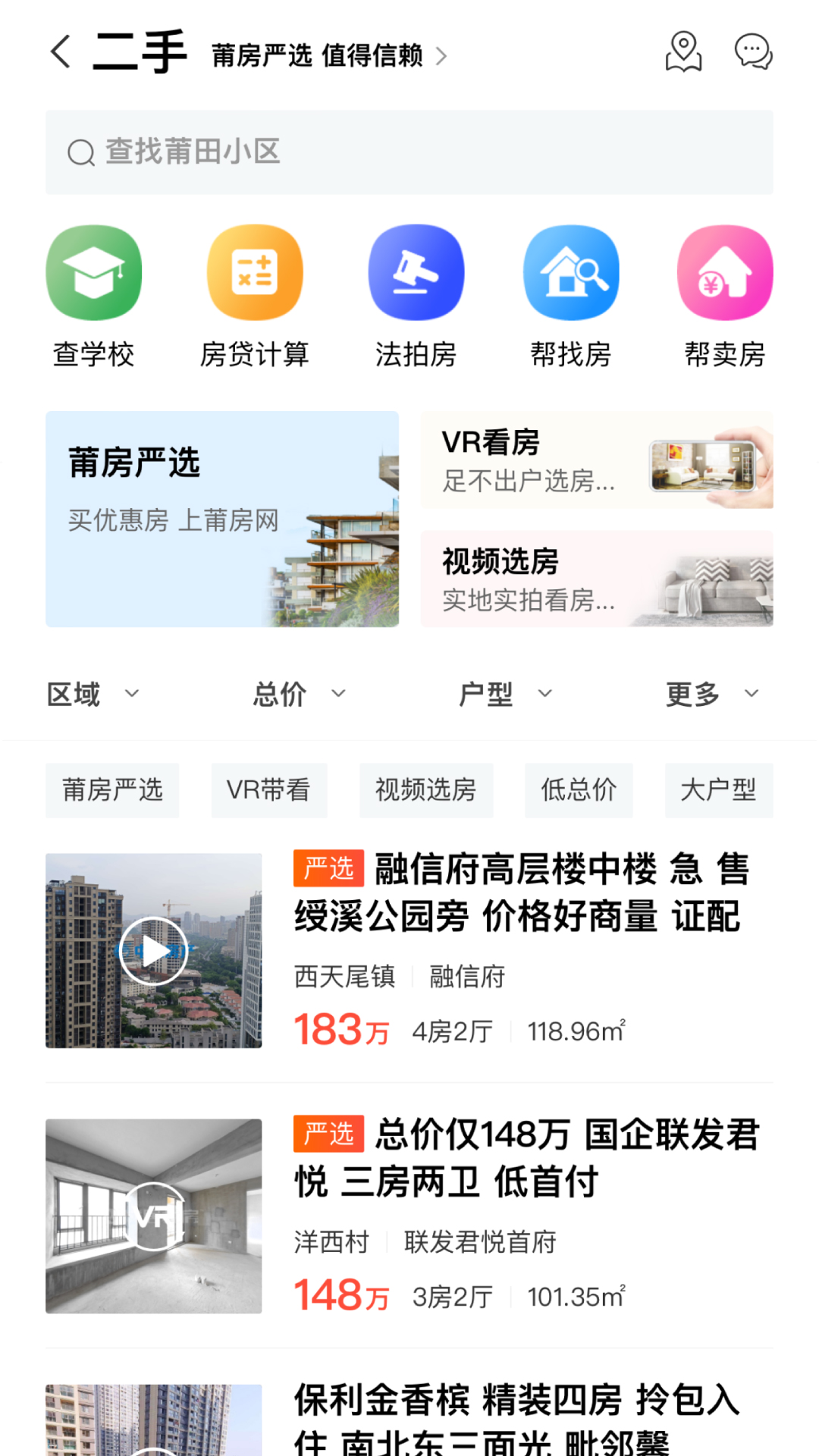Image resolution: width=819 pixels, height=1456 pixels.
Task: Open the 视频选房 video viewing card
Action: point(596,580)
